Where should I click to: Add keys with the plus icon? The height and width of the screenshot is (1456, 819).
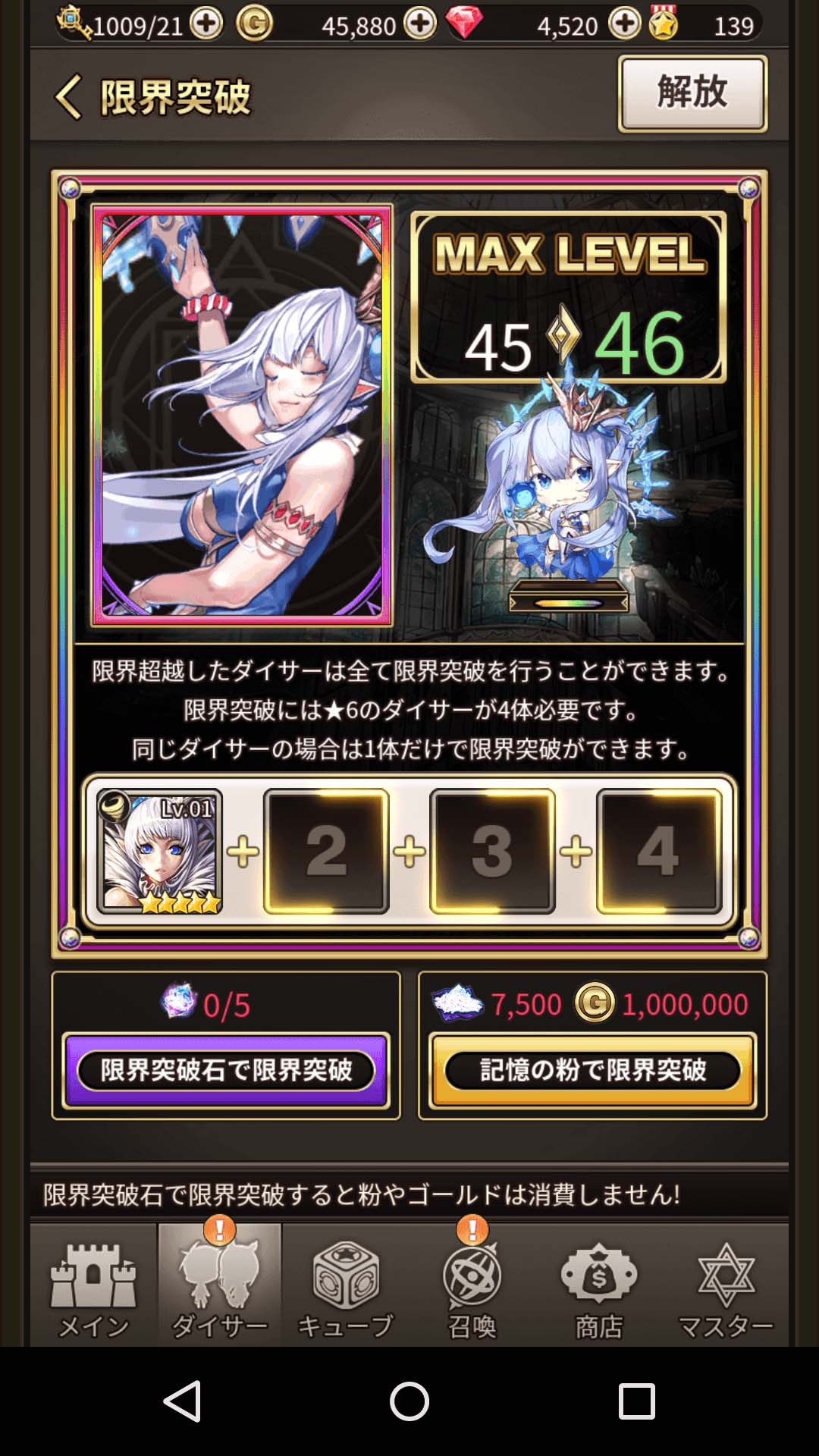point(206,24)
